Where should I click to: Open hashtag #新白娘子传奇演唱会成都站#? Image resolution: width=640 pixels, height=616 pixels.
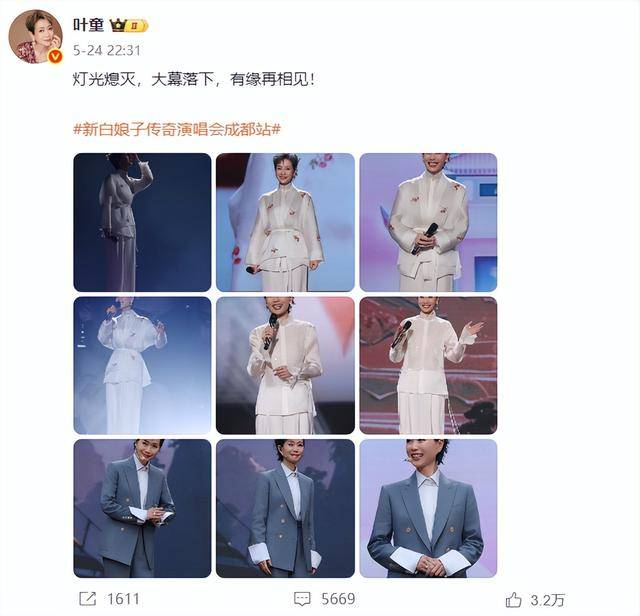(177, 130)
